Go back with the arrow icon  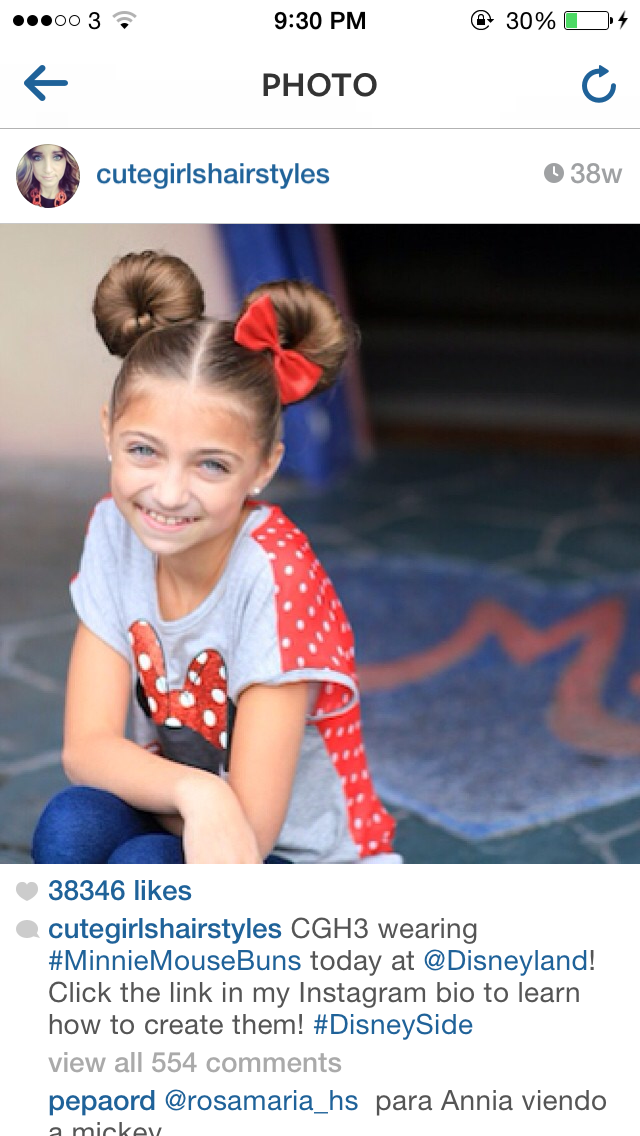point(46,84)
